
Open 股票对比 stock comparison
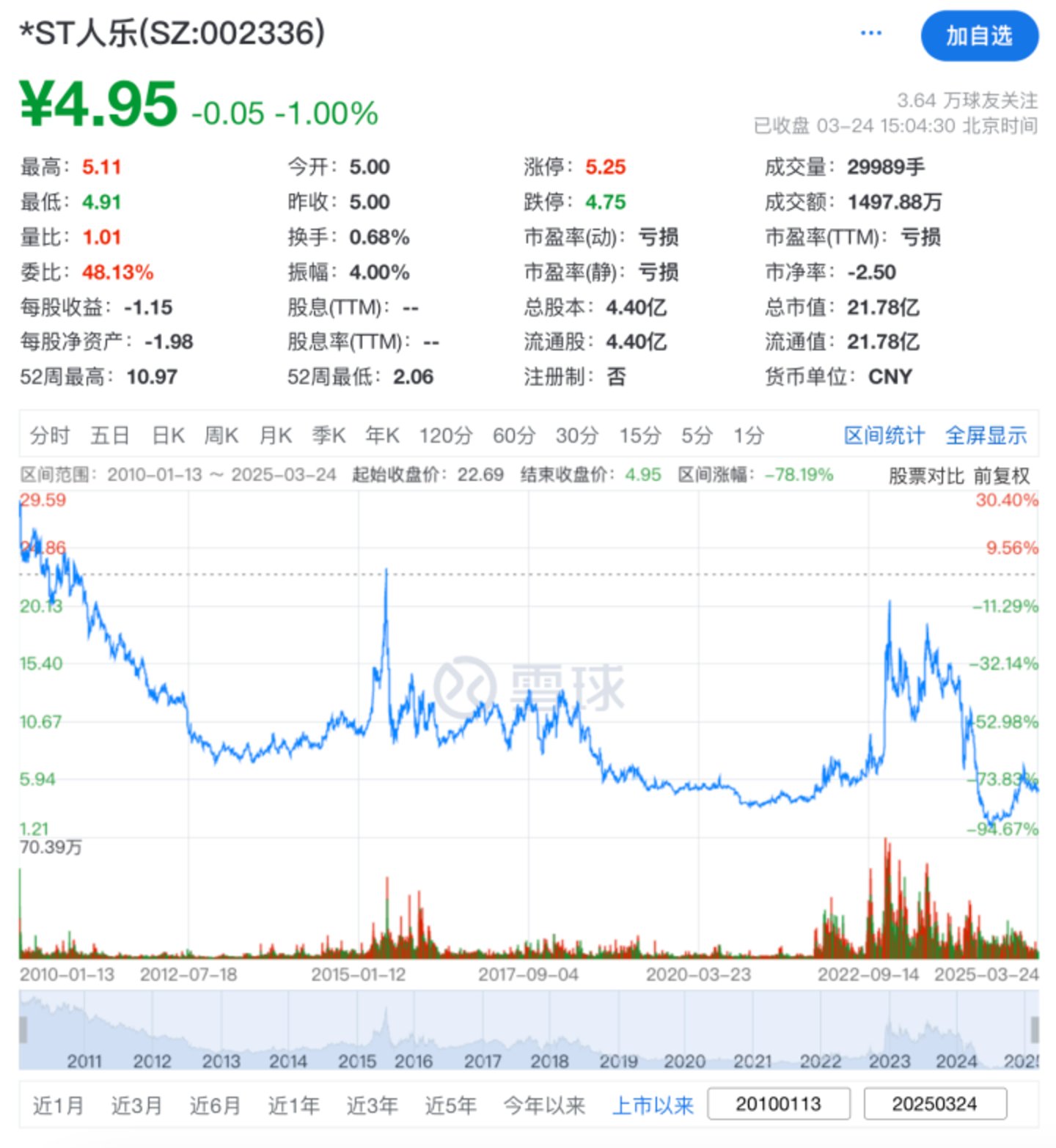[925, 477]
